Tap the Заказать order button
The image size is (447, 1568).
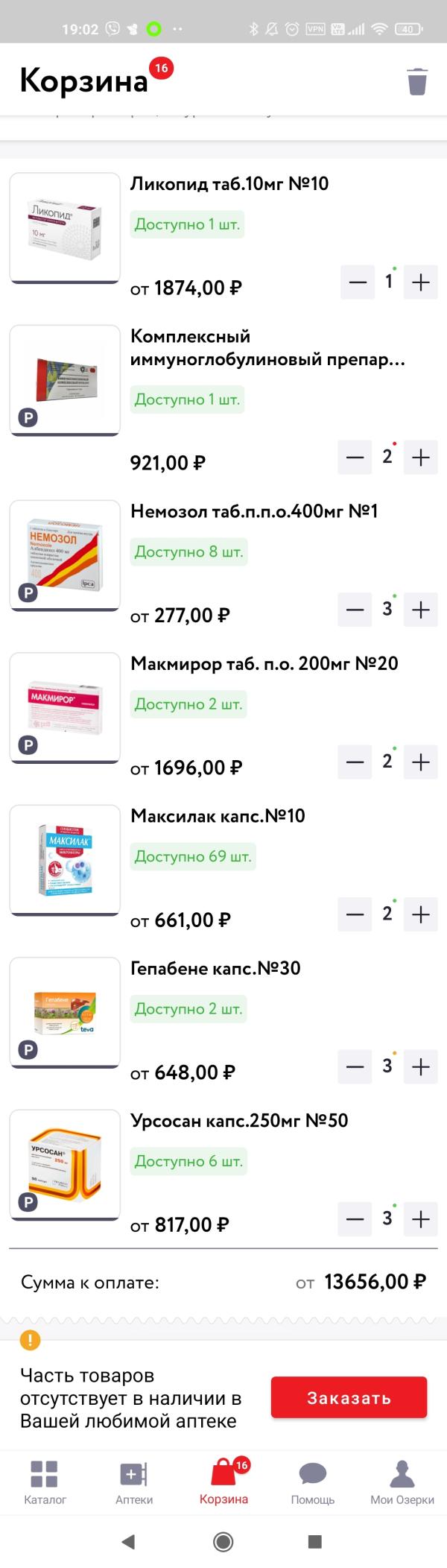point(349,1397)
